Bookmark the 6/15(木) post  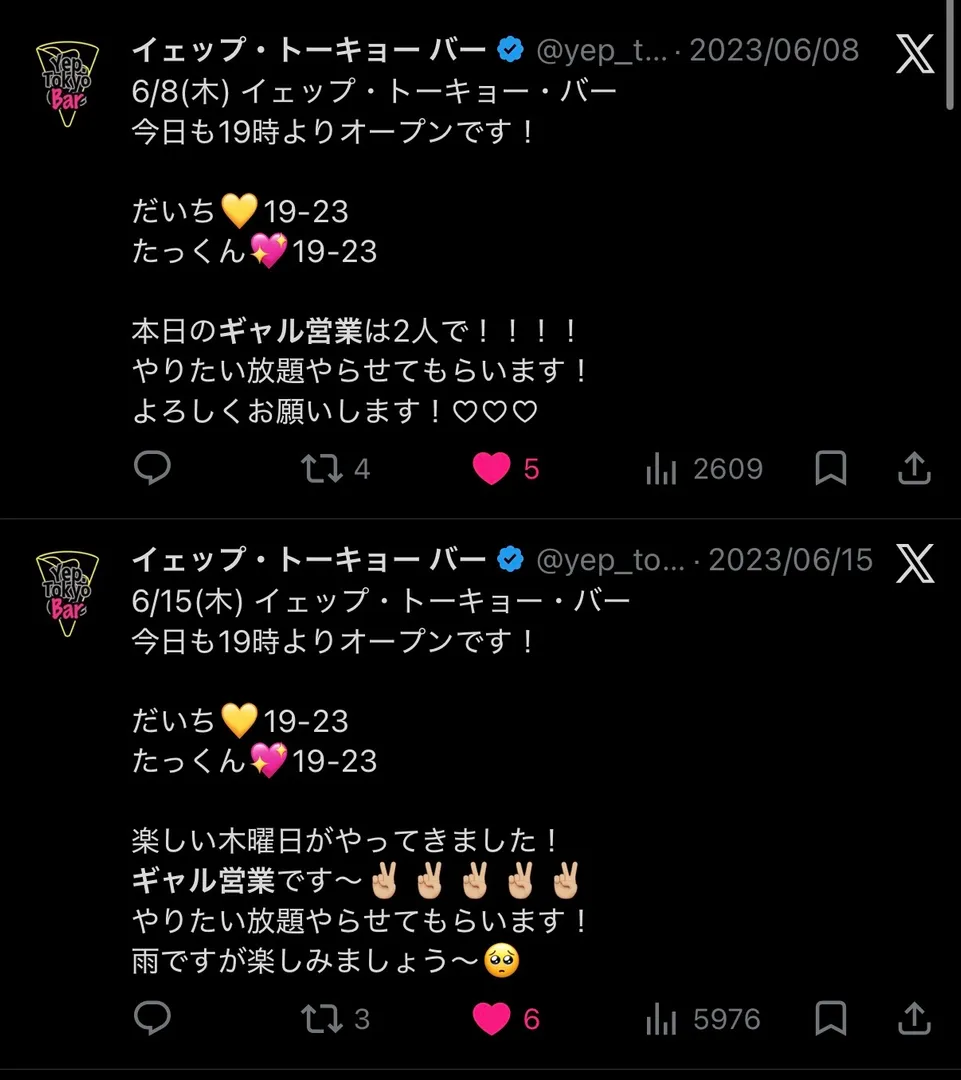click(x=830, y=1018)
